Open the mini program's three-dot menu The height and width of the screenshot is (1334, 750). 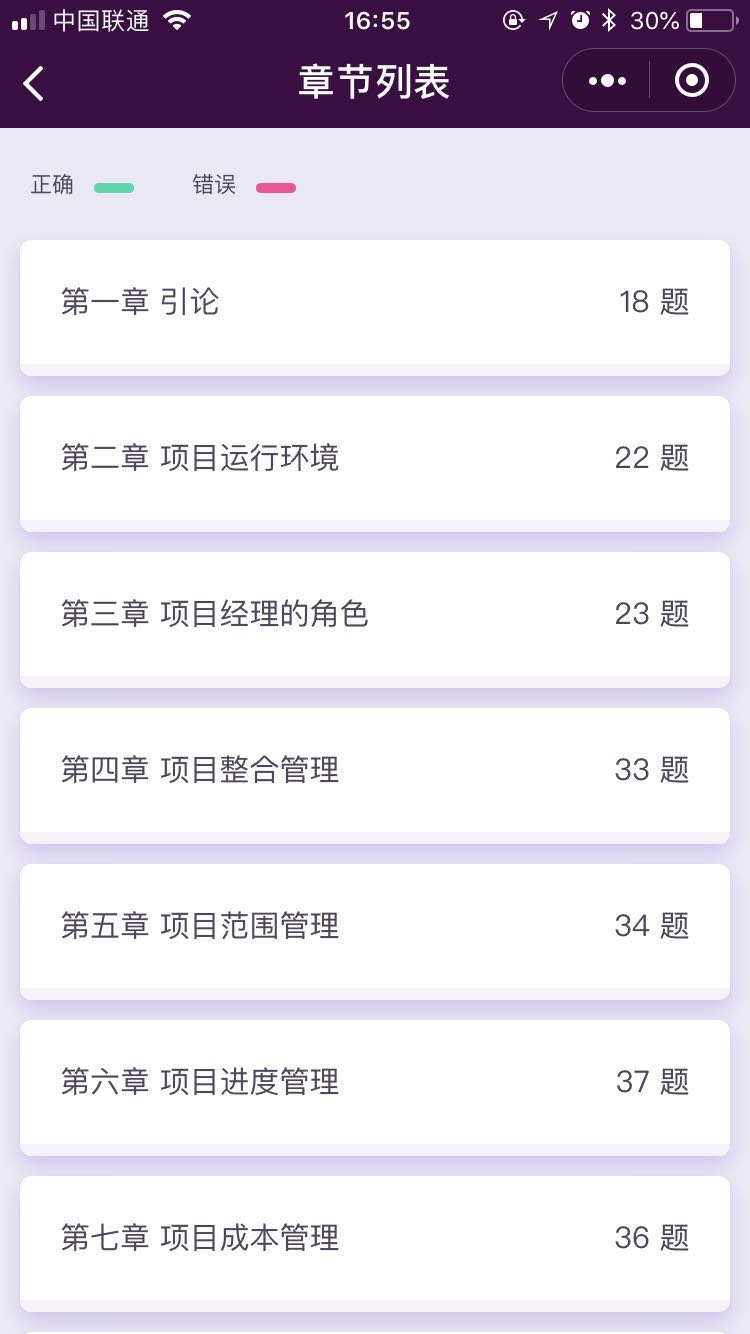[607, 81]
